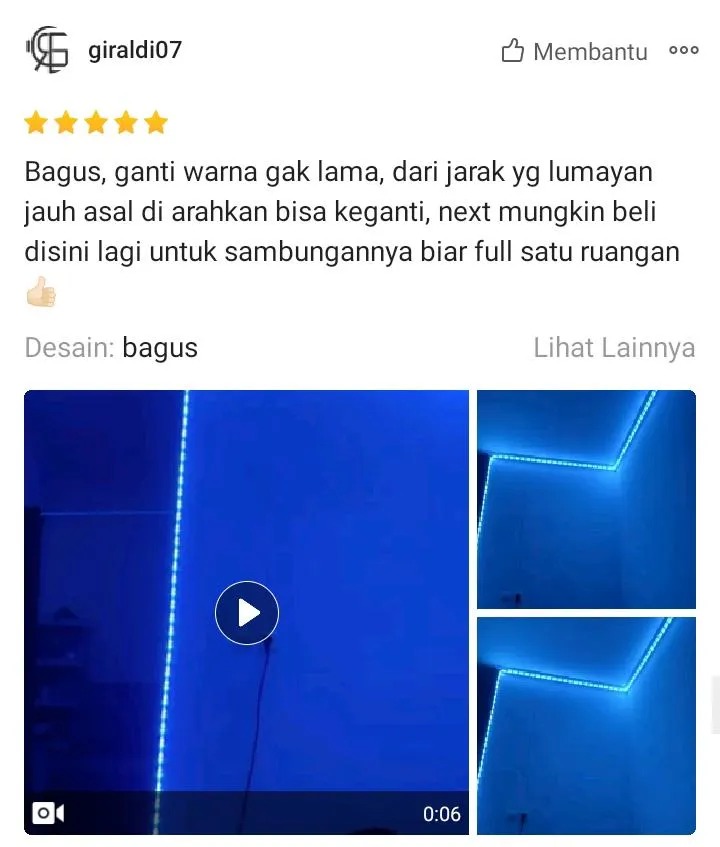This screenshot has height=847, width=720.
Task: Open the bottom-right LED strip photo
Action: (586, 725)
